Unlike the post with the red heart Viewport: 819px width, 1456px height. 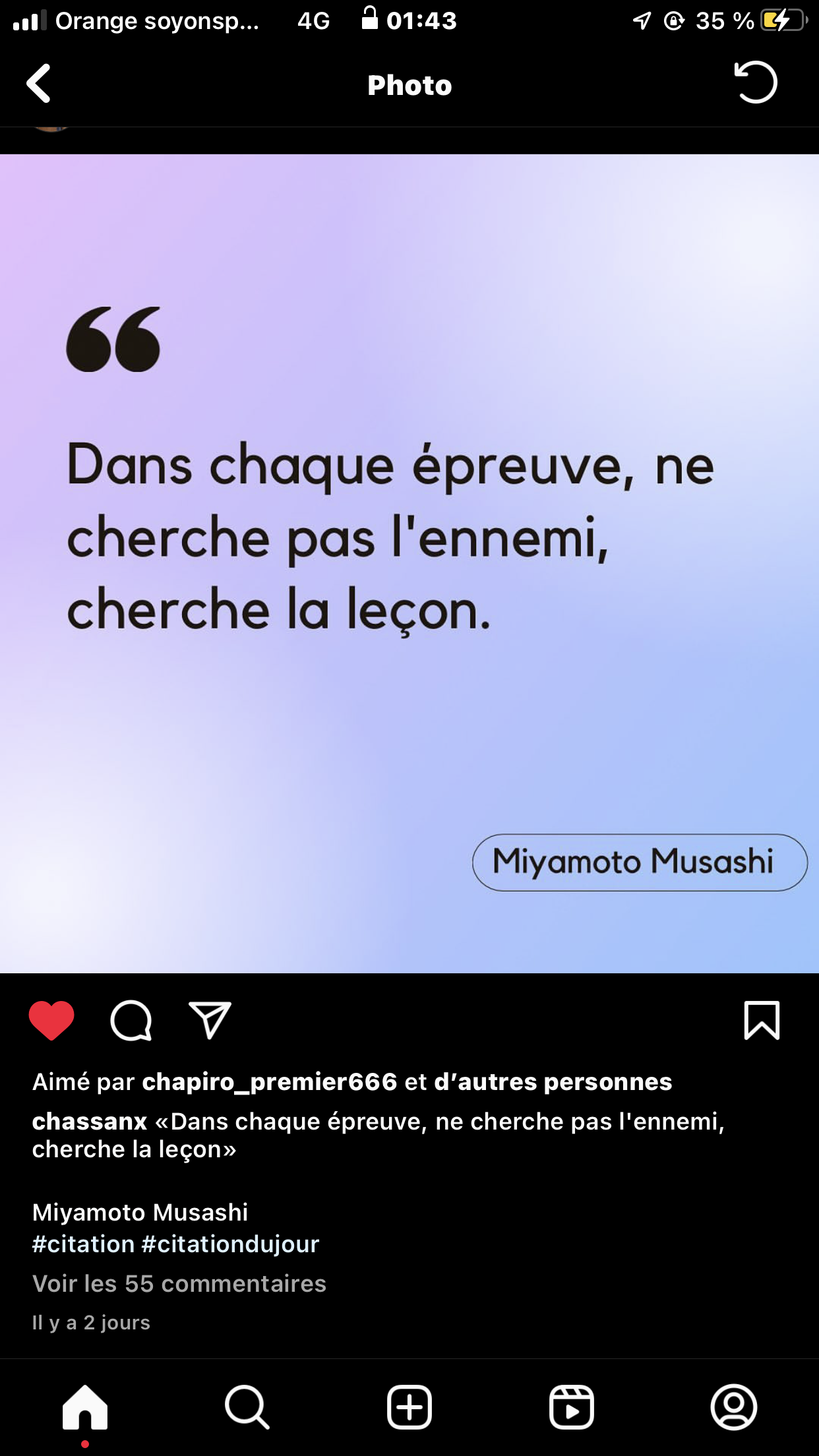coord(51,1020)
